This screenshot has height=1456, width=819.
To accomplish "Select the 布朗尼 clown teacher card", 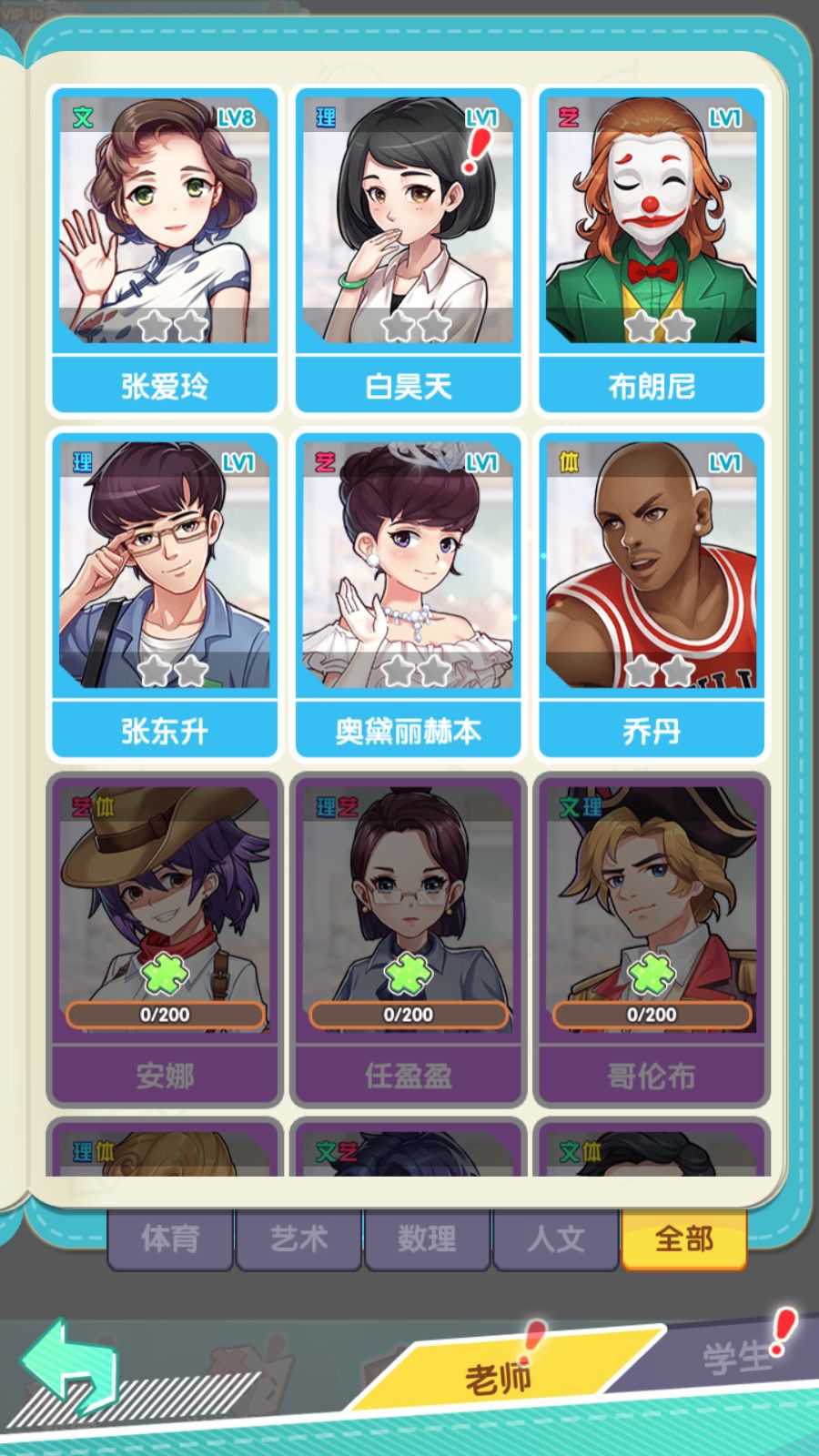I will pos(652,249).
